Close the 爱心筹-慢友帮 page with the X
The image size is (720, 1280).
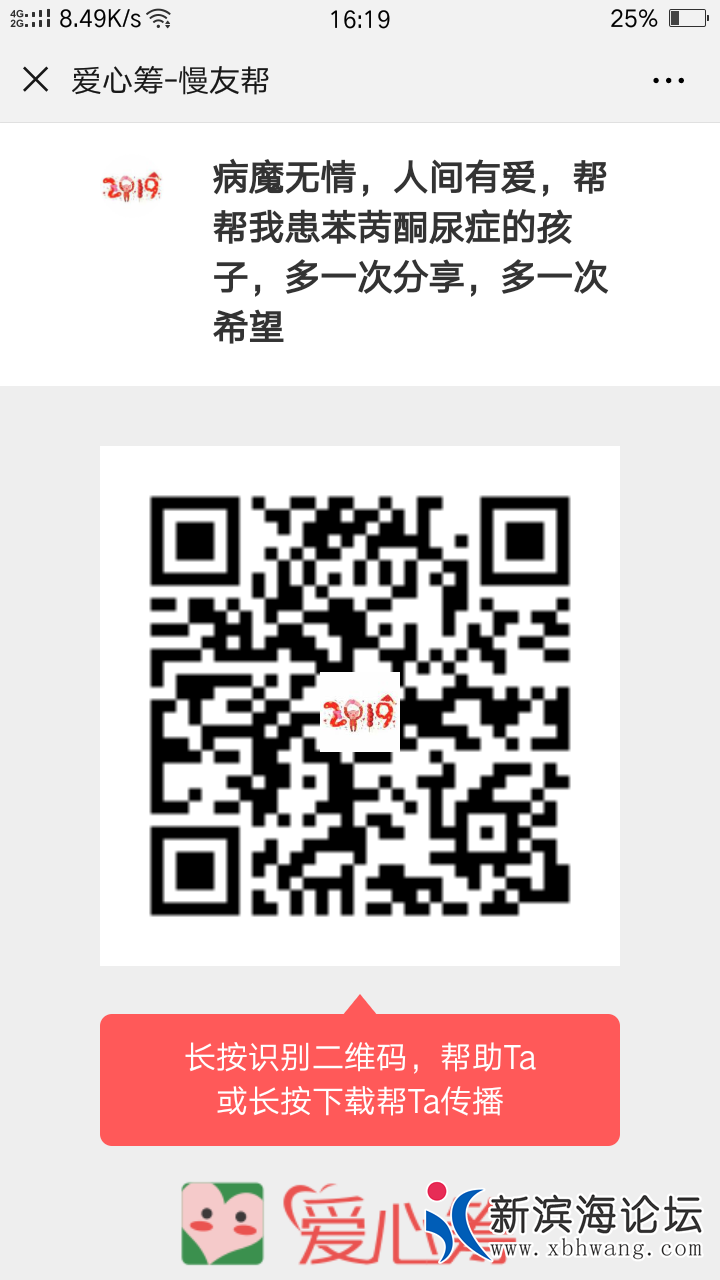pyautogui.click(x=36, y=80)
